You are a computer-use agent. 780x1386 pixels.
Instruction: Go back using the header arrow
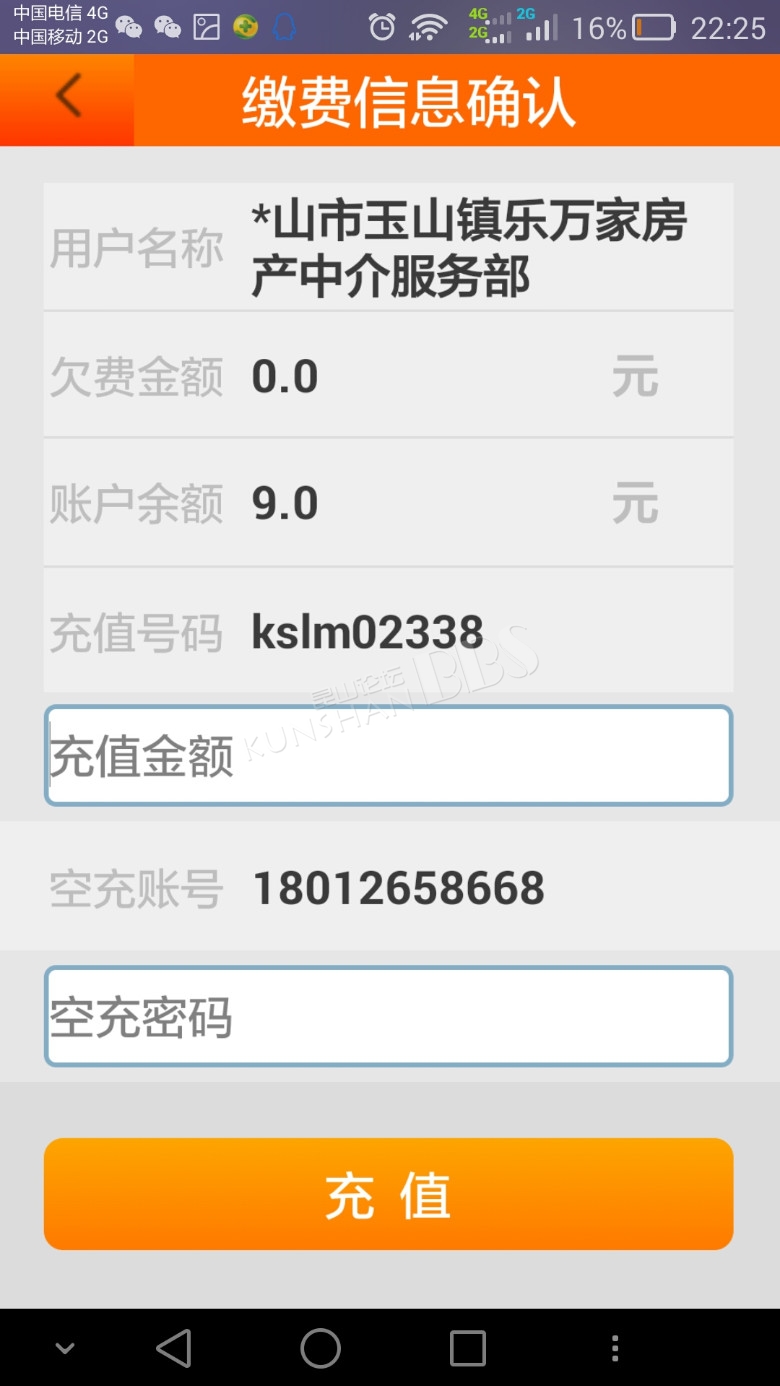(x=67, y=99)
